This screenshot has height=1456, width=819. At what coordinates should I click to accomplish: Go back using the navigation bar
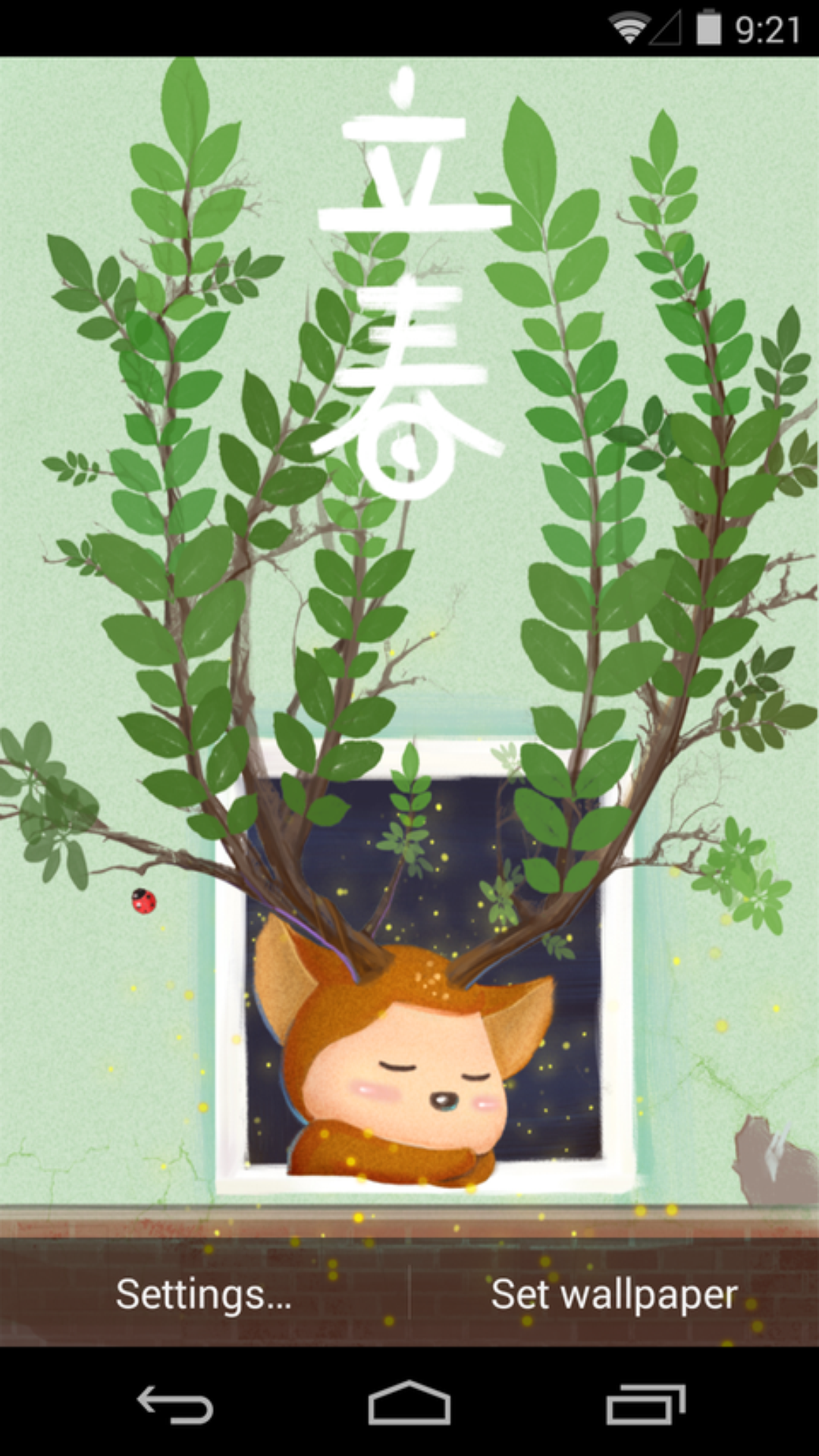point(174,1404)
